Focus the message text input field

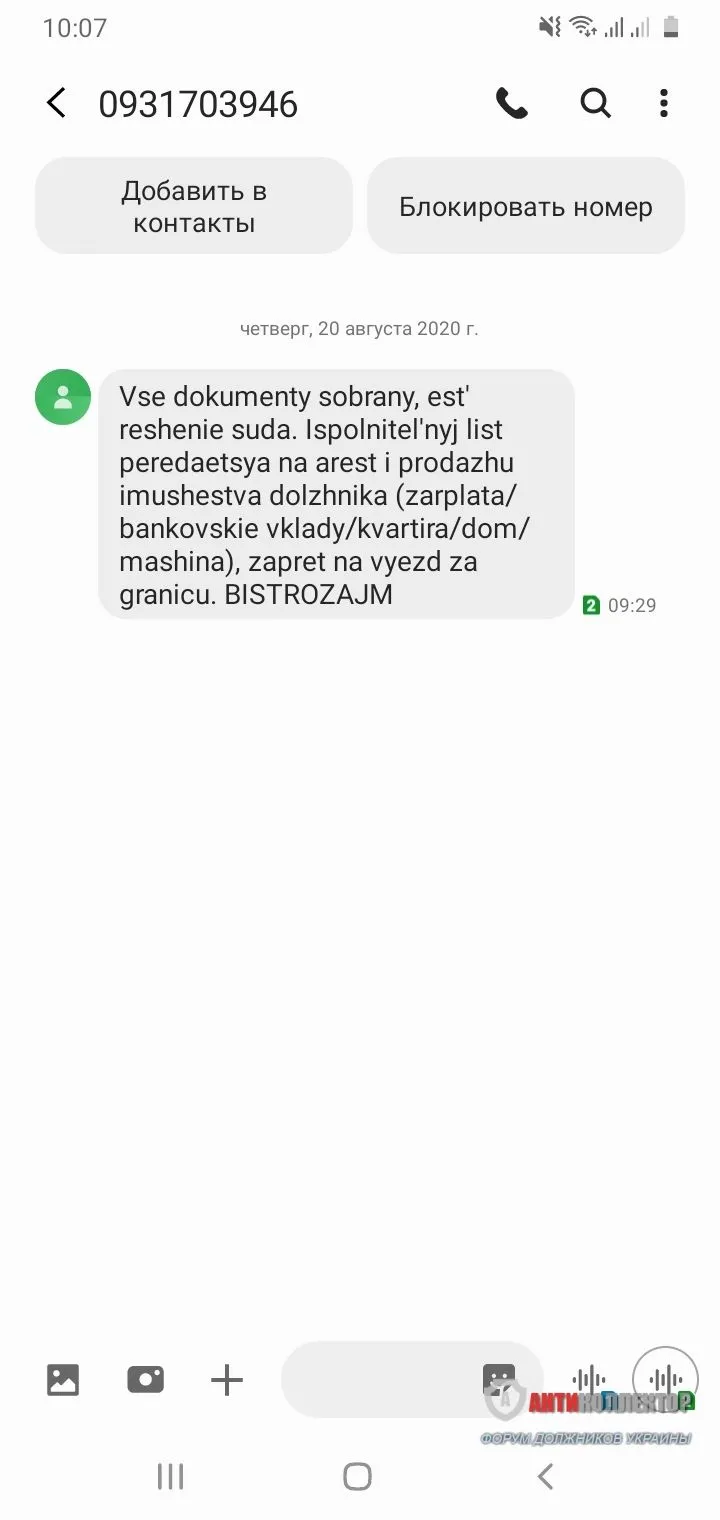coord(380,1380)
